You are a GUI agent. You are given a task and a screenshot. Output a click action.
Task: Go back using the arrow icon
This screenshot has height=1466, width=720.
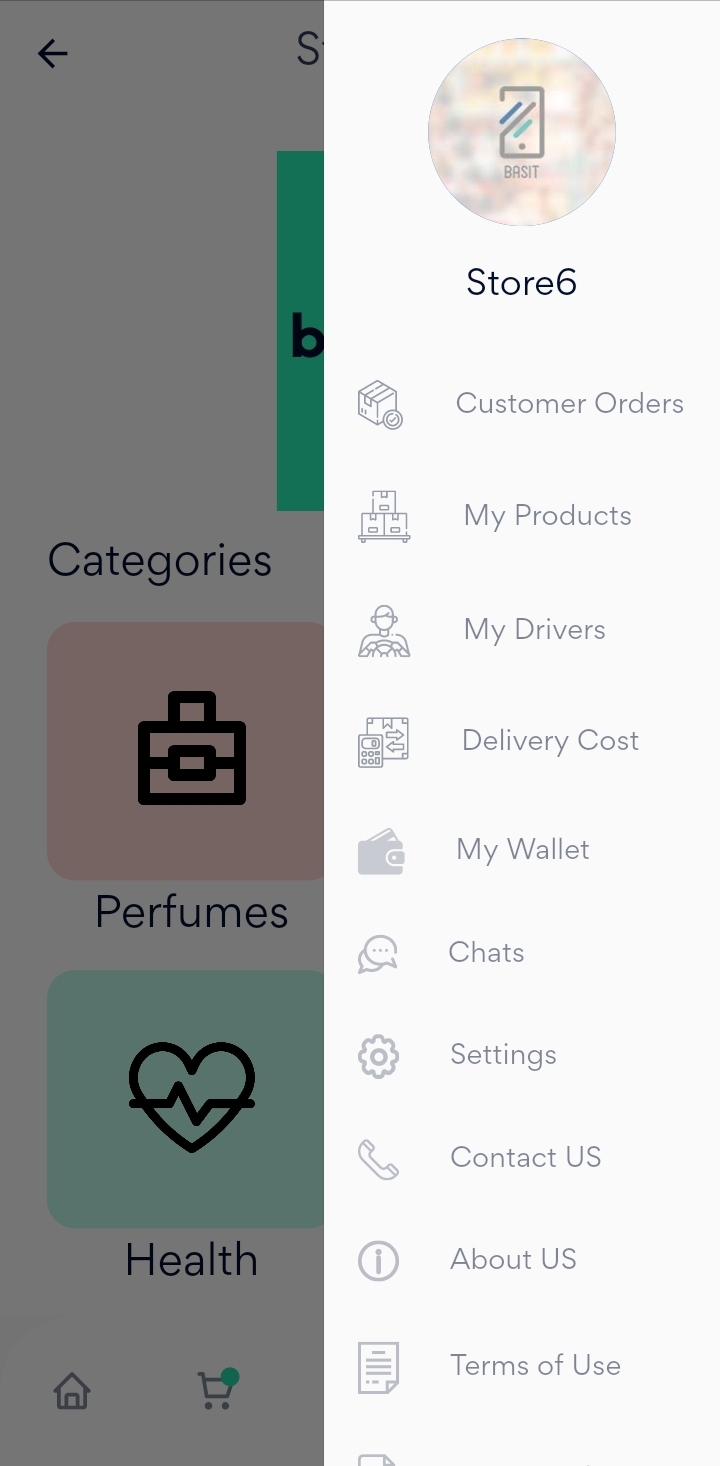pos(53,53)
